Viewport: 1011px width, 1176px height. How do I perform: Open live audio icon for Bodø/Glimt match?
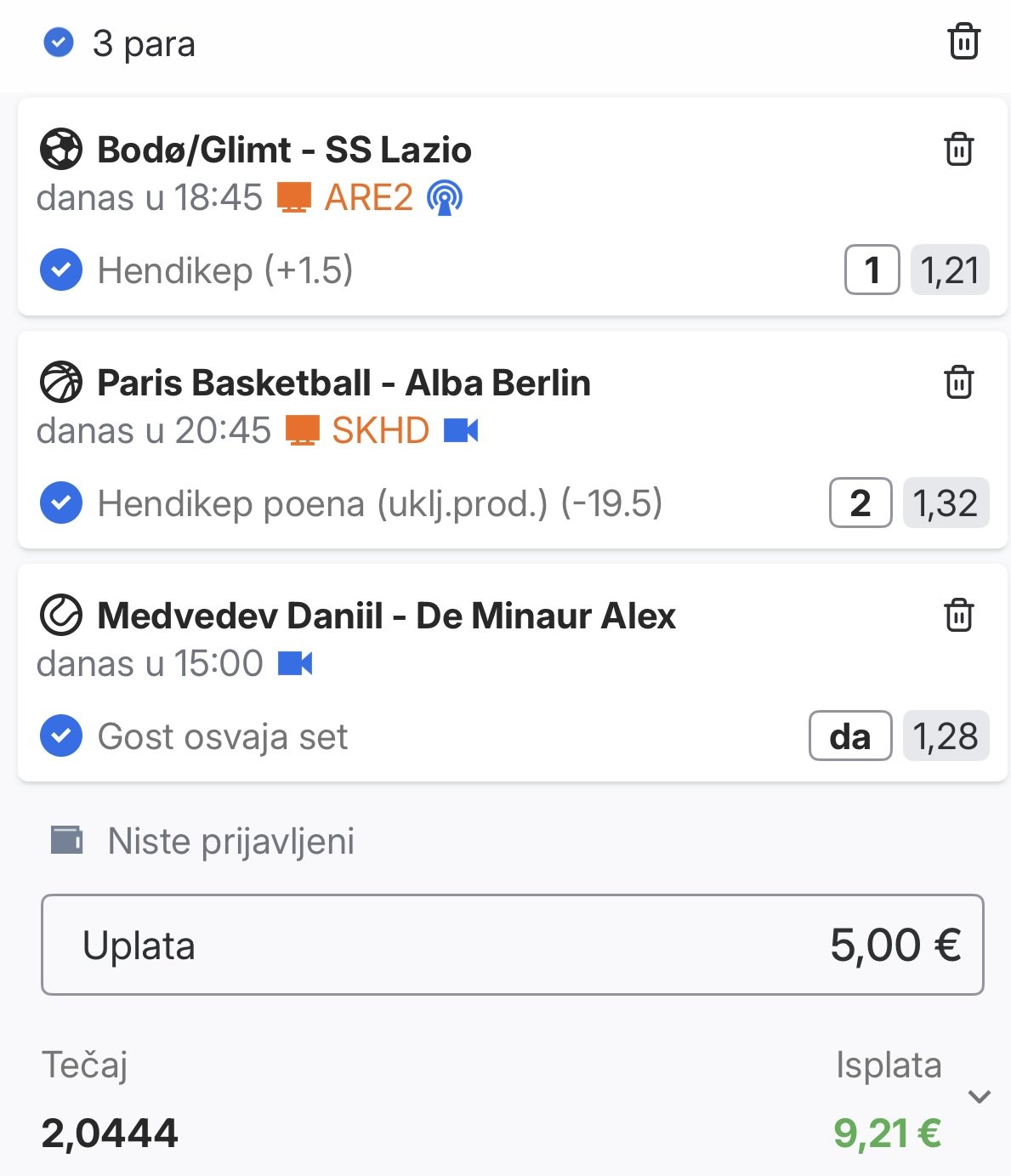(445, 198)
